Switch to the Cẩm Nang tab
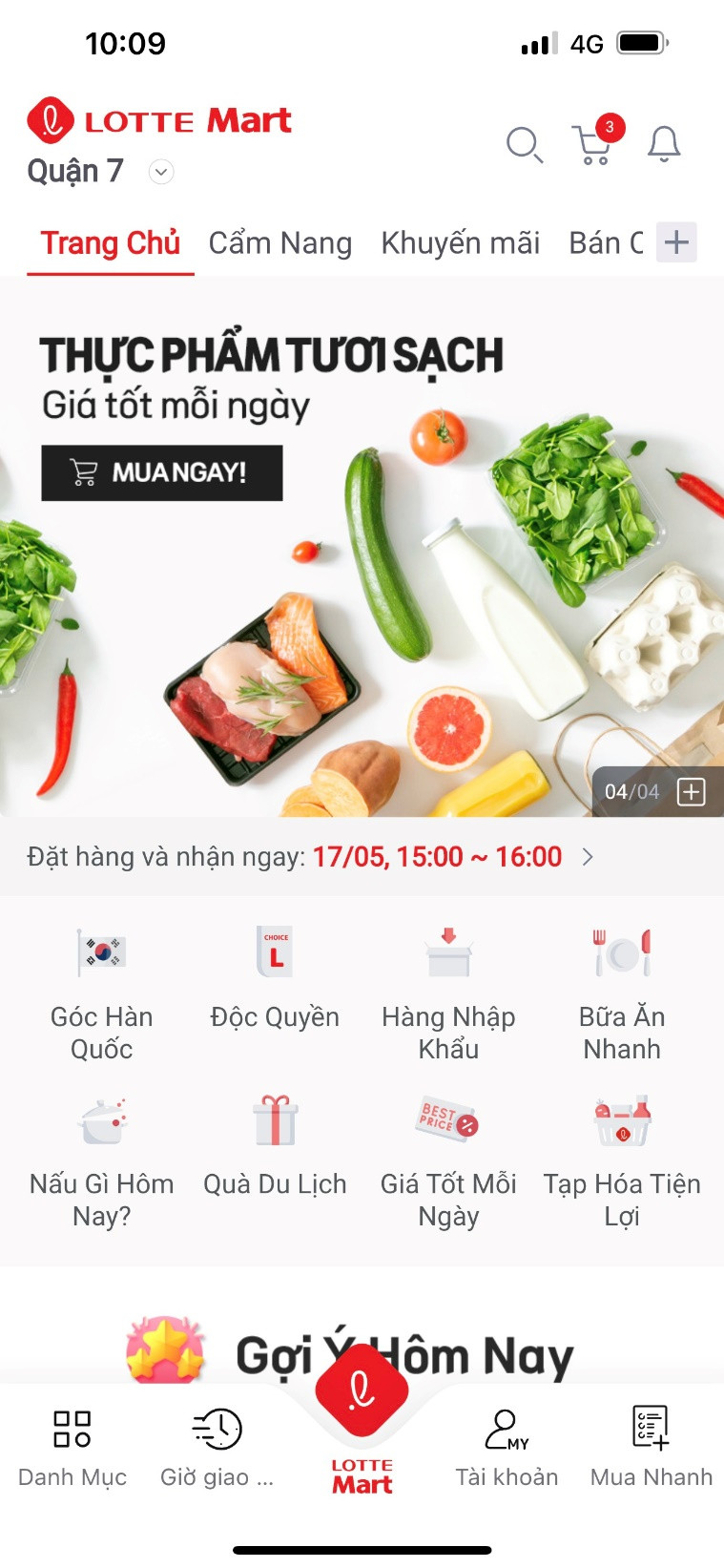 tap(280, 243)
